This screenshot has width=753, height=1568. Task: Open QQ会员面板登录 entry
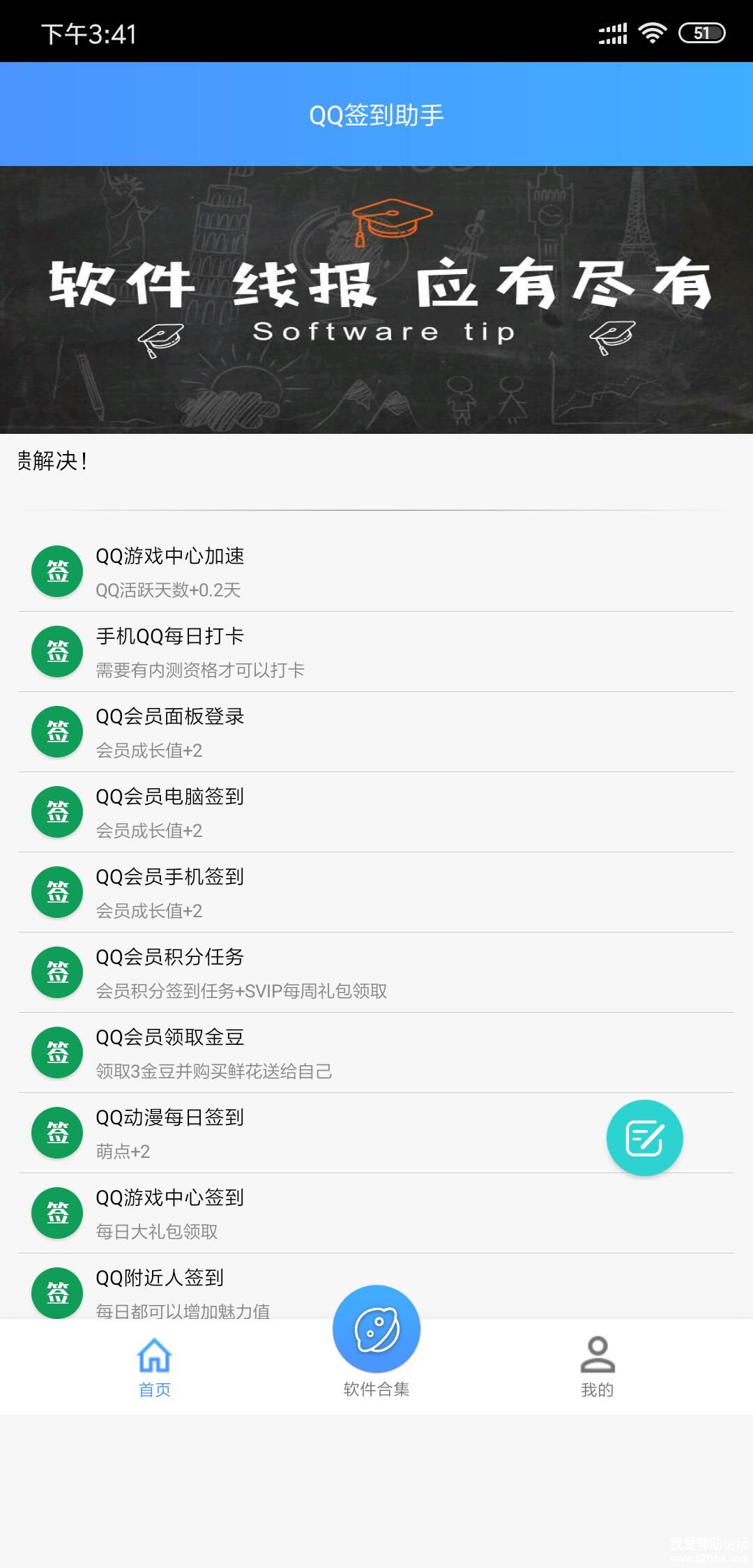[376, 732]
